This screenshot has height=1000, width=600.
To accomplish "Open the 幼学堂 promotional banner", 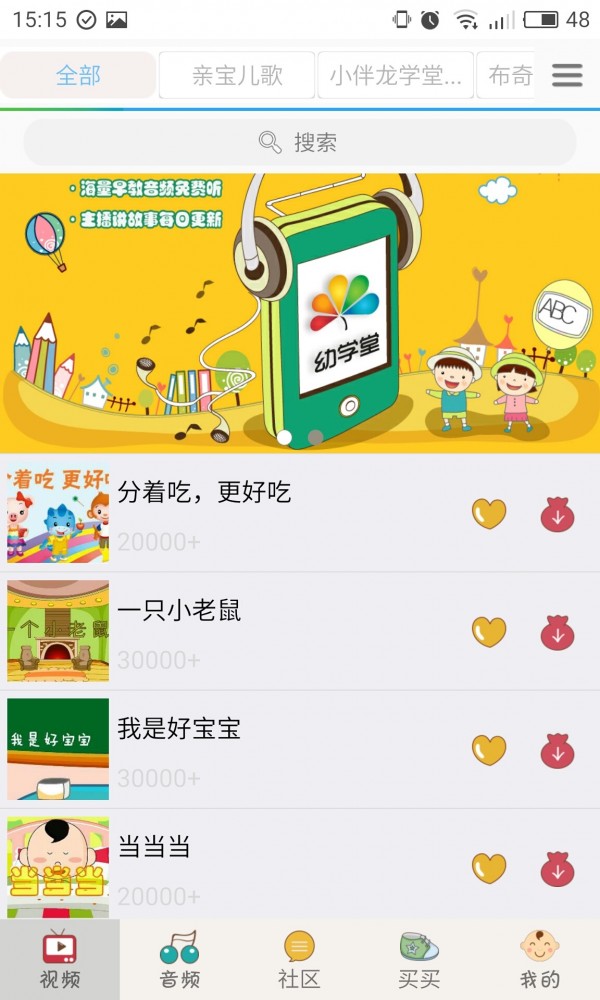I will (x=300, y=313).
